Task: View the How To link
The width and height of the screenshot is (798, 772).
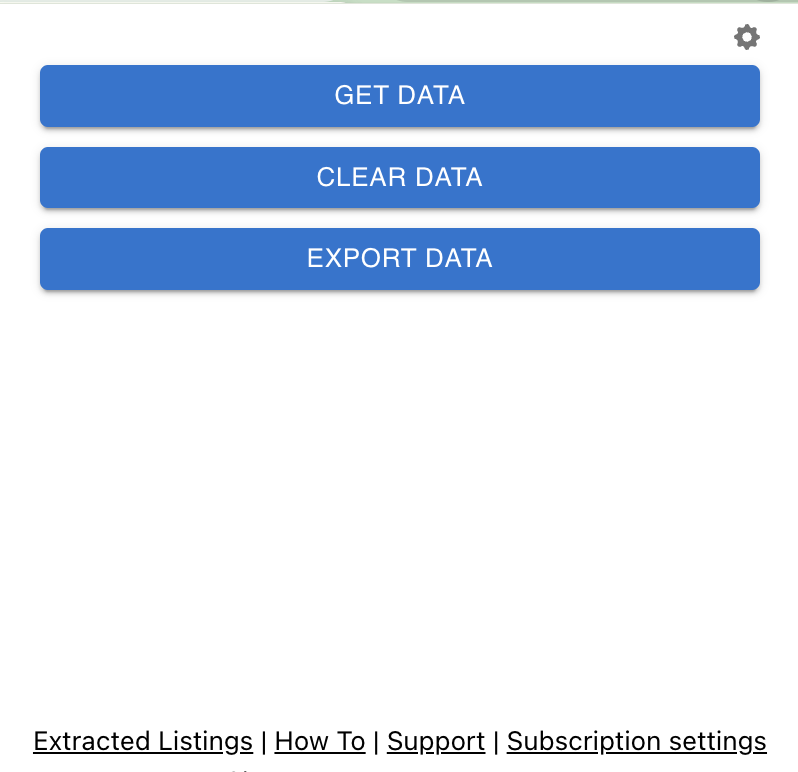Action: [x=319, y=741]
